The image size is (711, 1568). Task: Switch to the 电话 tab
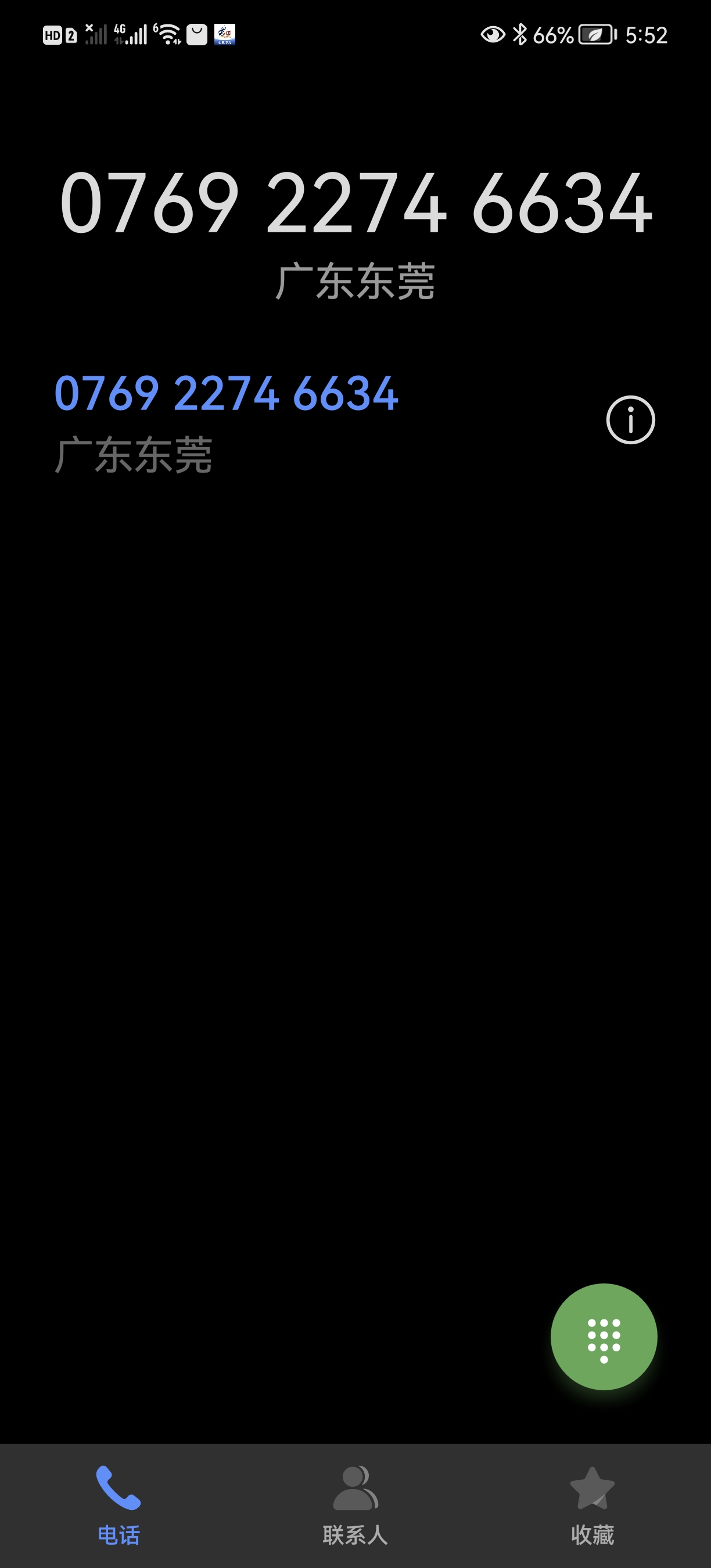click(x=118, y=1505)
